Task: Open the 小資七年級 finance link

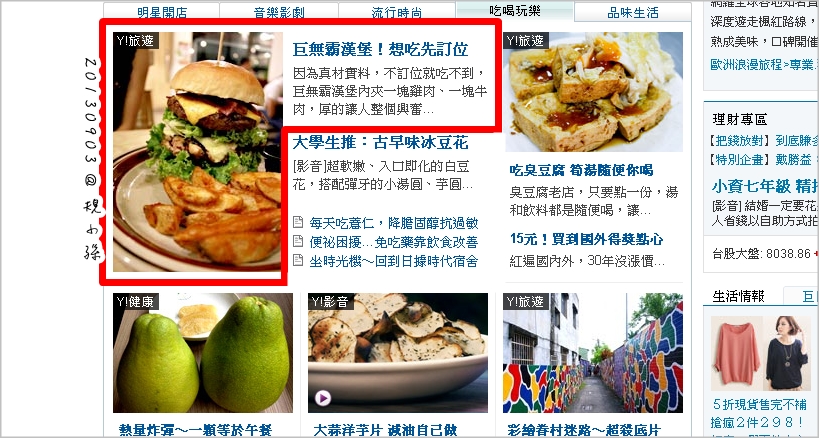Action: (x=763, y=186)
